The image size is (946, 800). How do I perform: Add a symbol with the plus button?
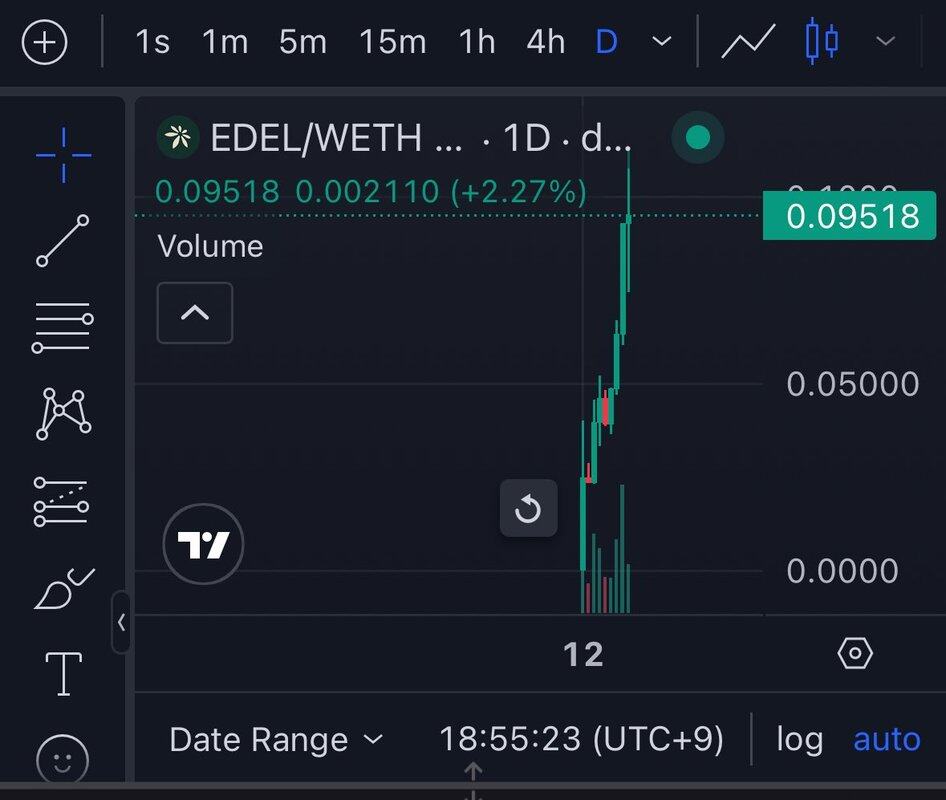[45, 43]
